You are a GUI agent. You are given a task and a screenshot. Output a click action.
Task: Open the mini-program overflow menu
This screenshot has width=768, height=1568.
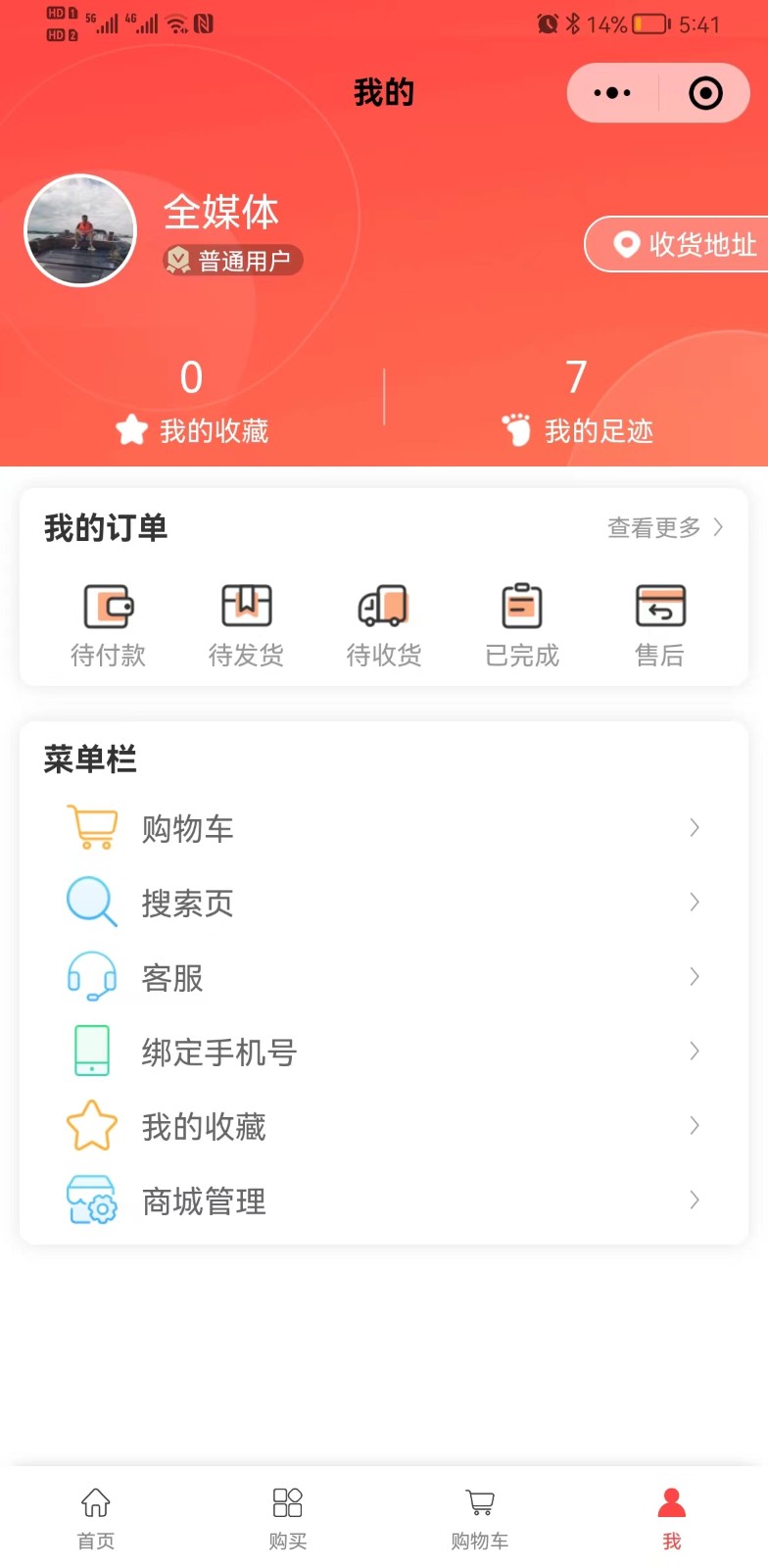pos(612,94)
